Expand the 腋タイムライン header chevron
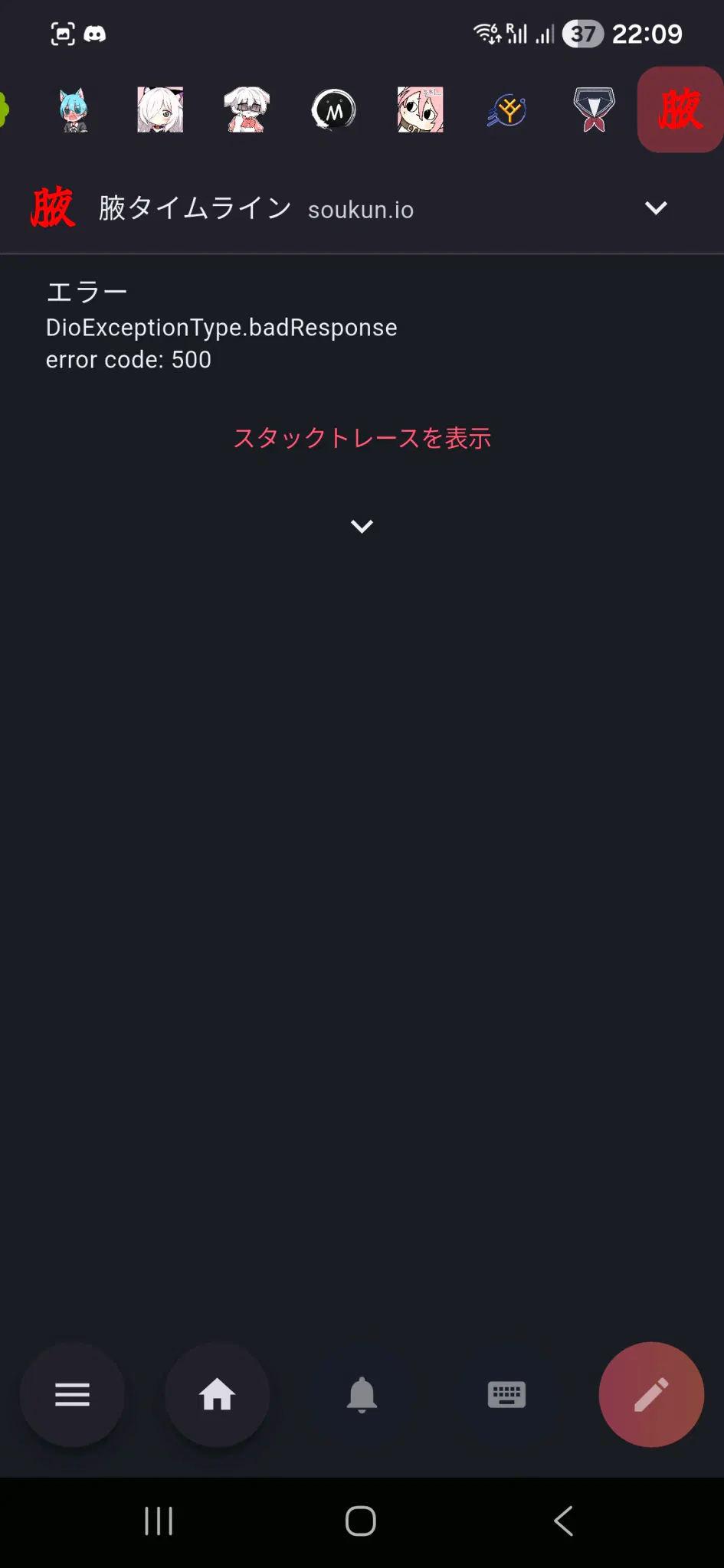This screenshot has width=724, height=1568. pos(656,208)
